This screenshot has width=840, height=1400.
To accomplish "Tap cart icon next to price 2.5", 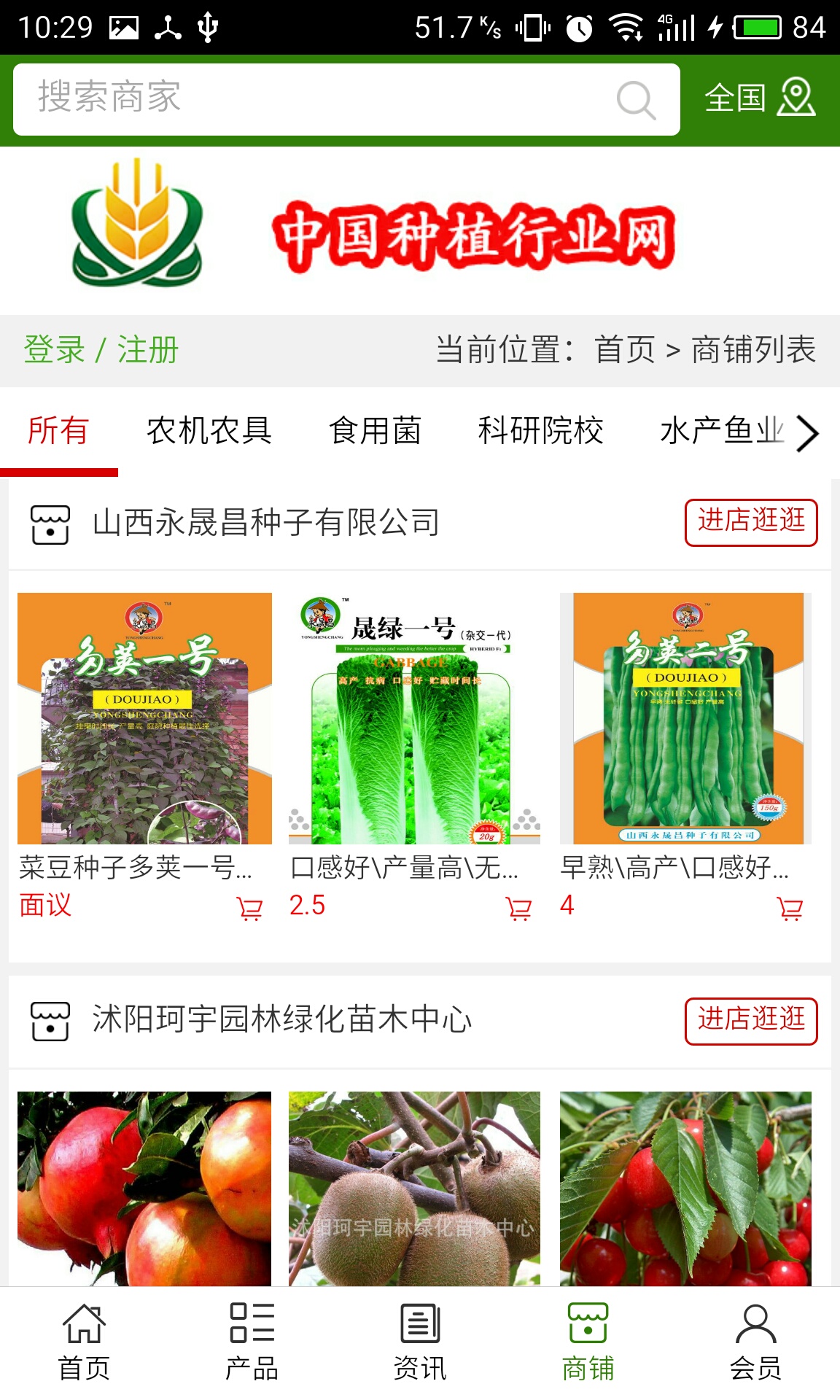I will (x=518, y=909).
